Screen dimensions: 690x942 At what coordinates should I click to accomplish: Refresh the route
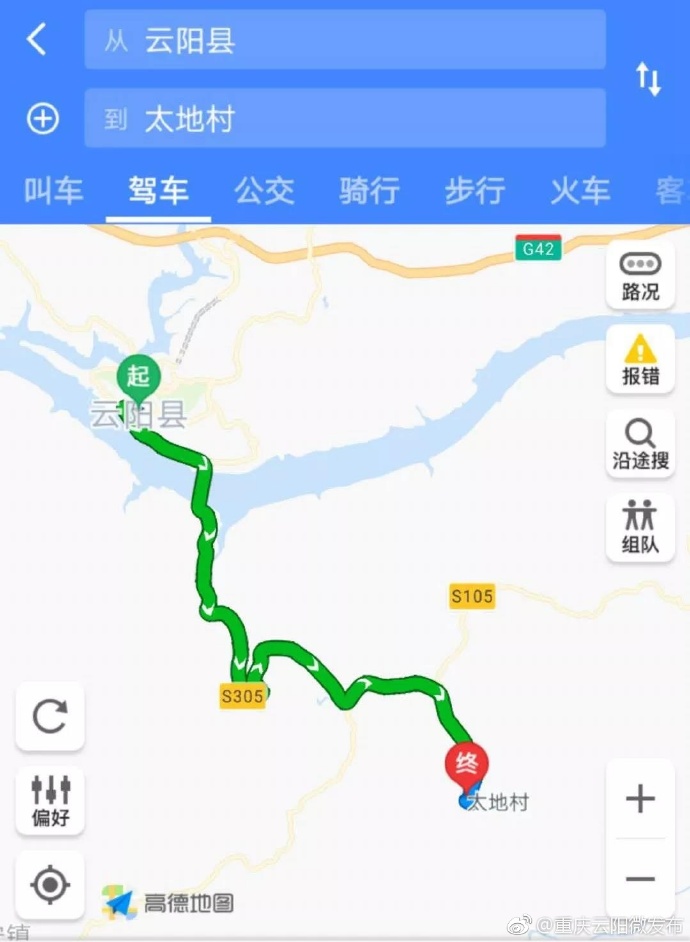50,716
